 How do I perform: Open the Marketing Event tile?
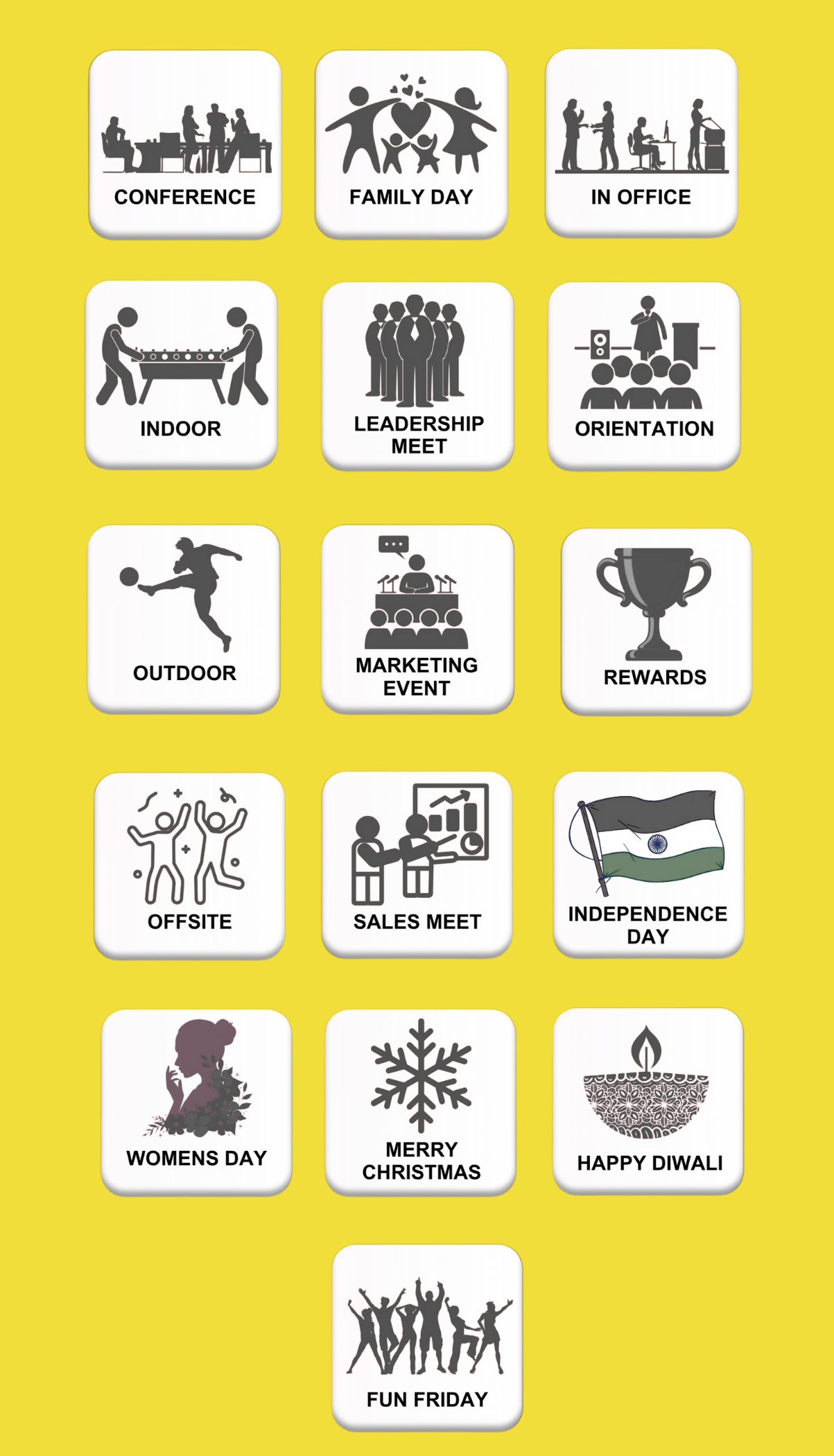(417, 618)
